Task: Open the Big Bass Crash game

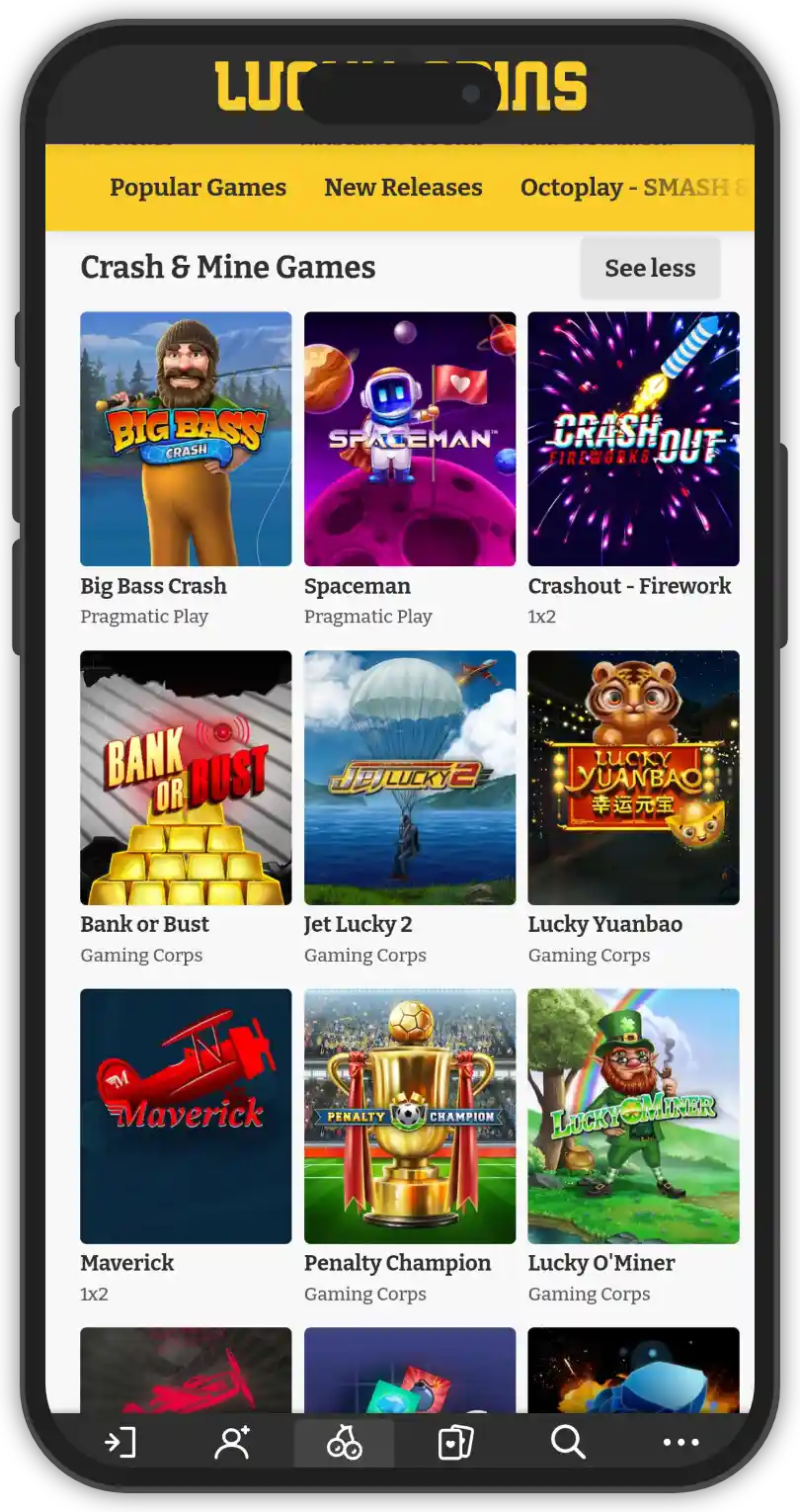Action: (186, 439)
